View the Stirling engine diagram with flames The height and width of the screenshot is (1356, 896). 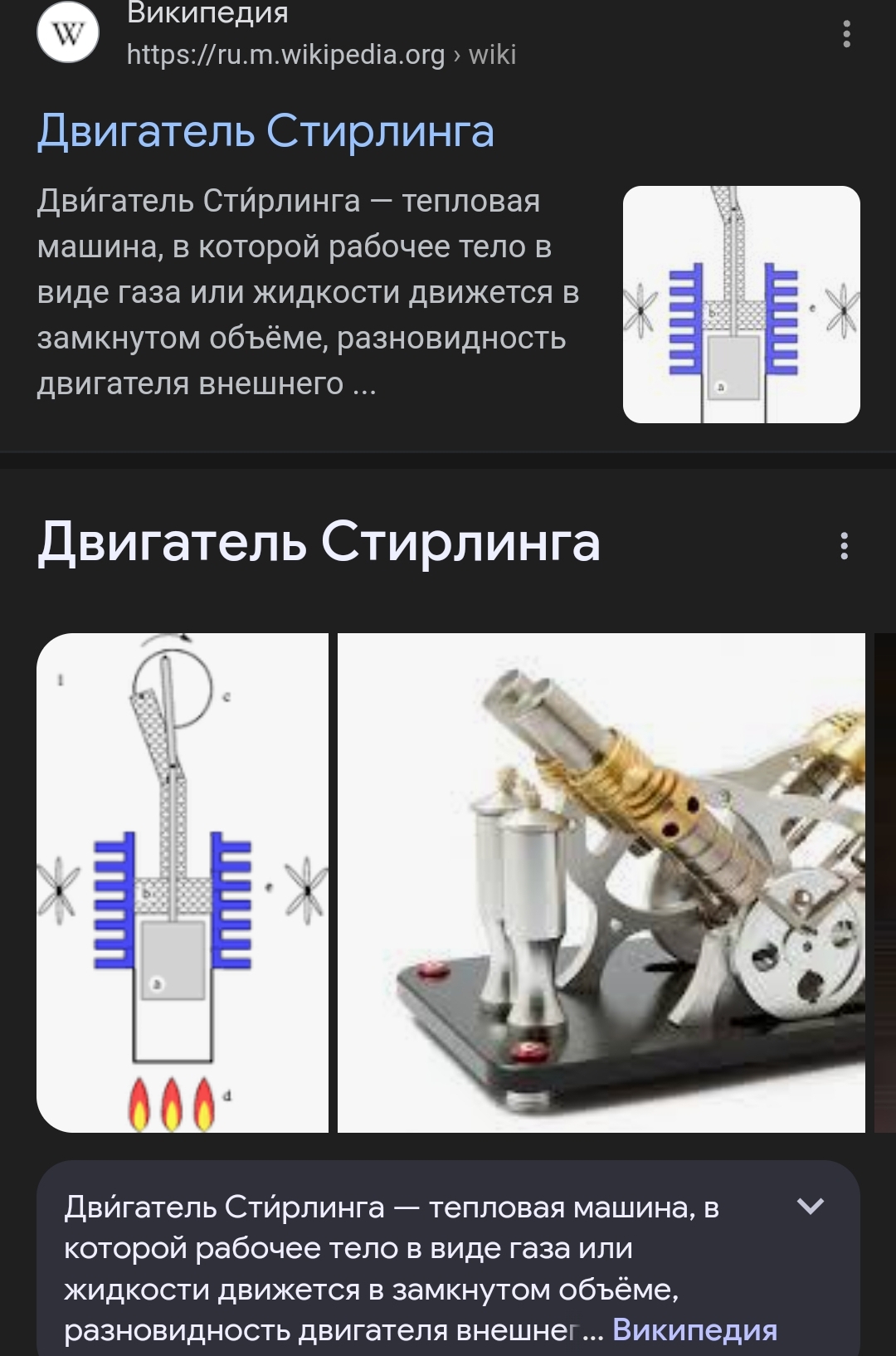(x=183, y=882)
